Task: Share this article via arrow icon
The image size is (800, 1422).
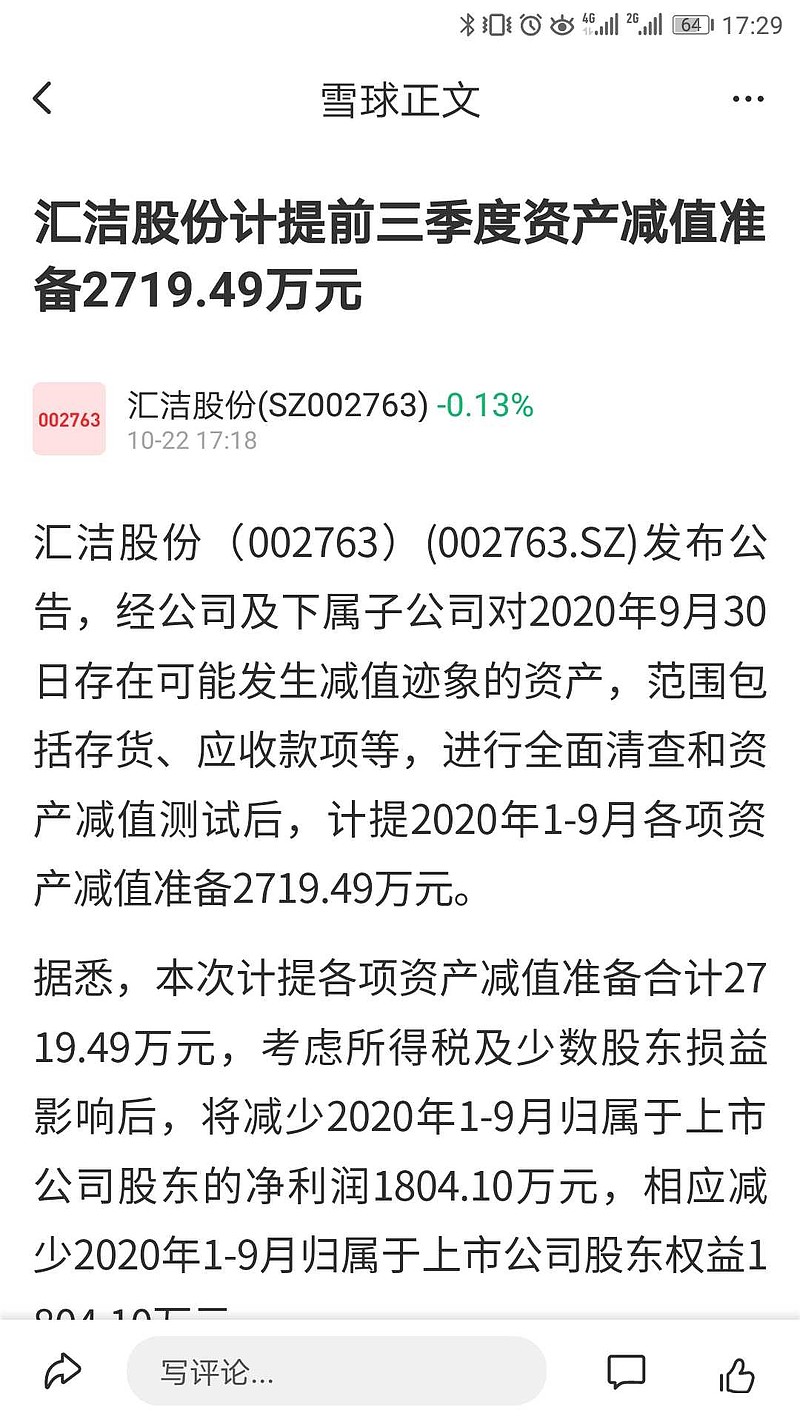Action: pyautogui.click(x=63, y=1371)
